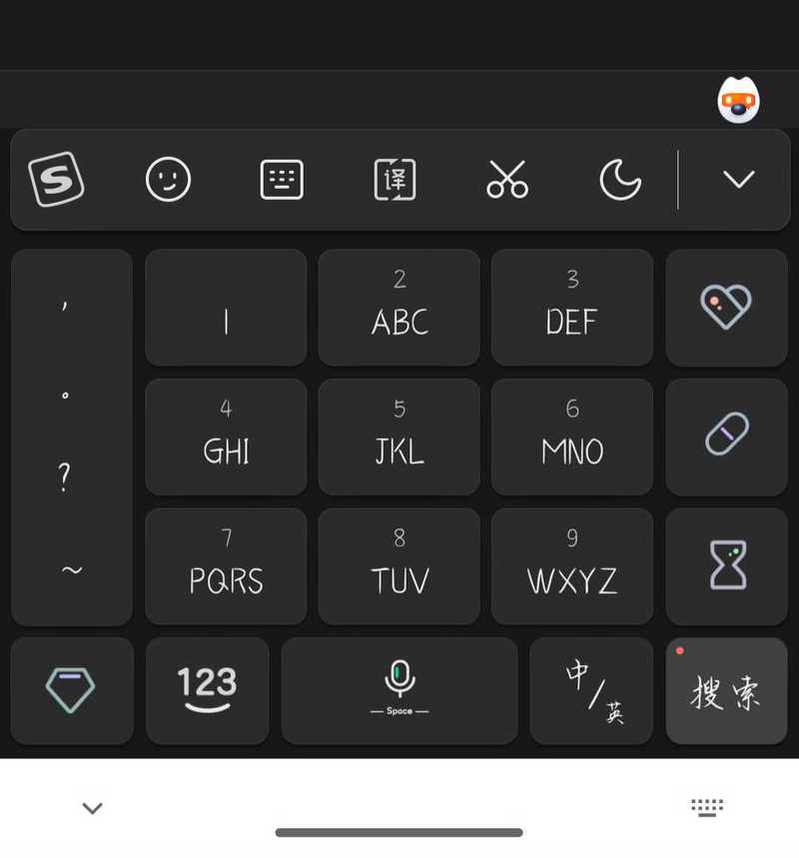Open the clipboard scissors tool

tap(507, 180)
